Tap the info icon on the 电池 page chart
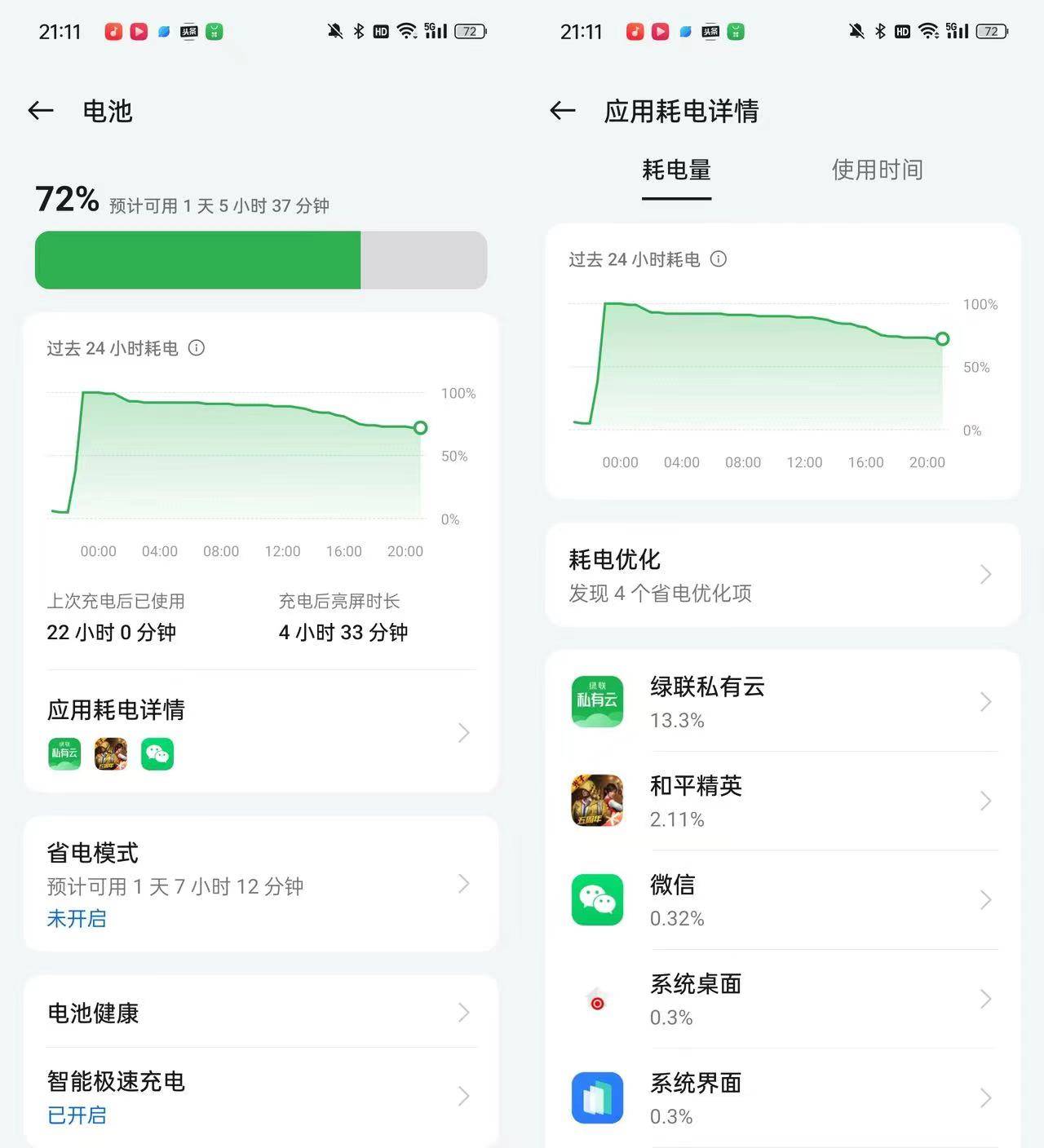The width and height of the screenshot is (1044, 1148). (x=197, y=348)
